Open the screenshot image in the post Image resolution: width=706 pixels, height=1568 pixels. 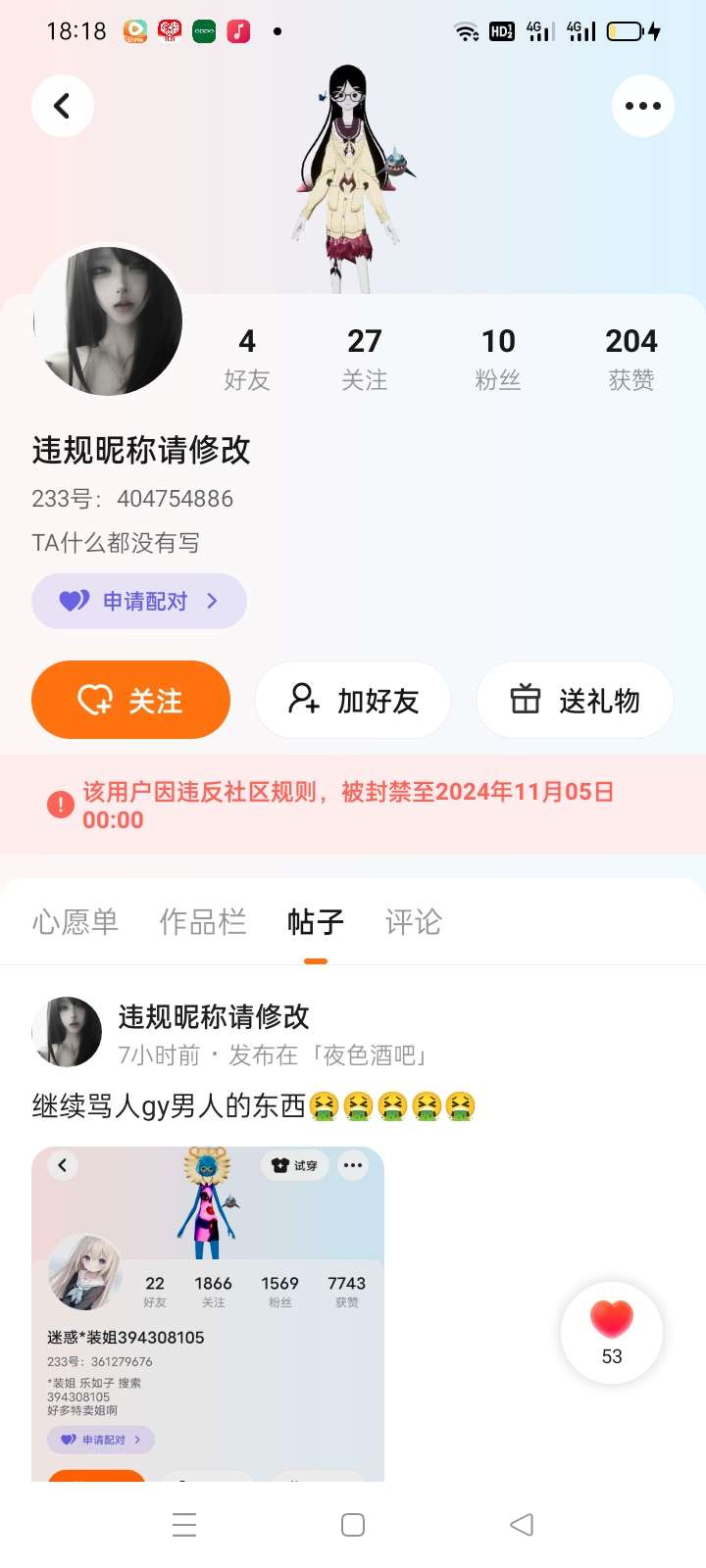(x=208, y=1313)
